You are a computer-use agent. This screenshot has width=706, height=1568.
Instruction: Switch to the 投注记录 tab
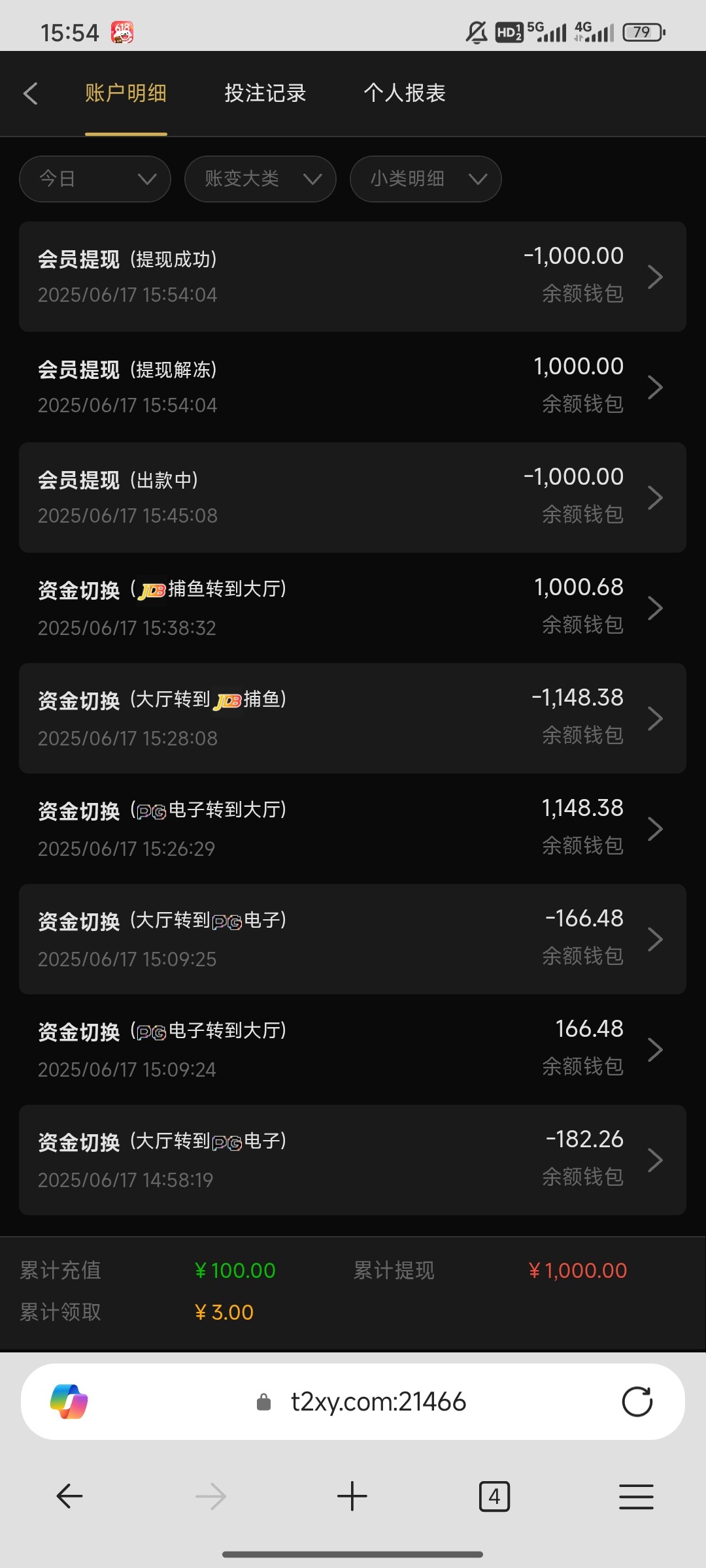click(265, 93)
